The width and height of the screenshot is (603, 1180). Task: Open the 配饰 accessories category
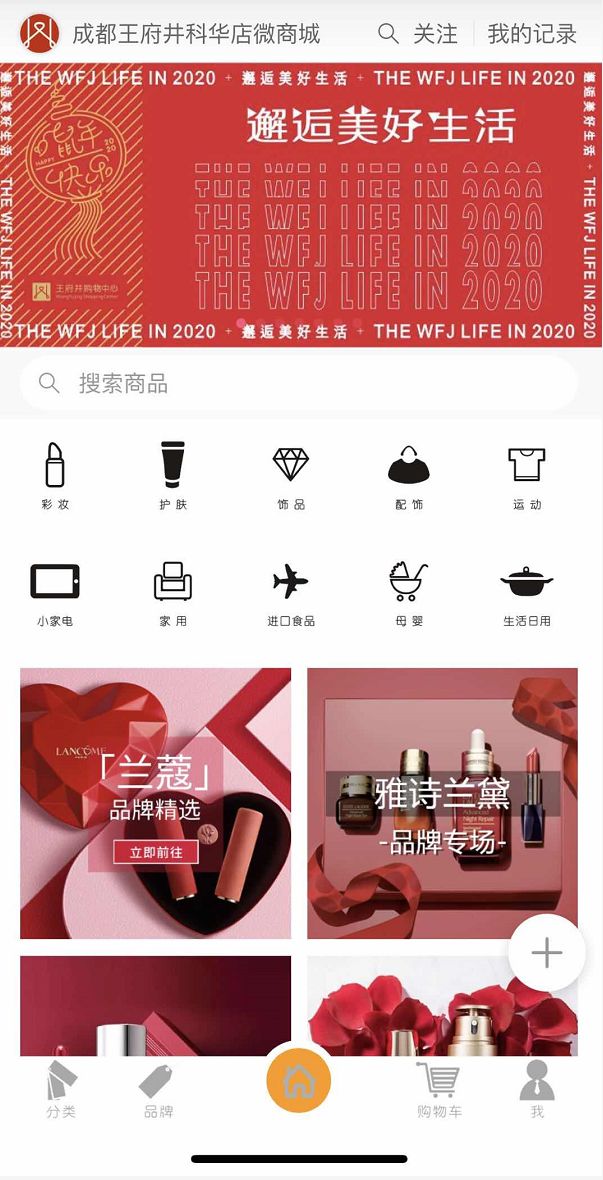pos(409,476)
